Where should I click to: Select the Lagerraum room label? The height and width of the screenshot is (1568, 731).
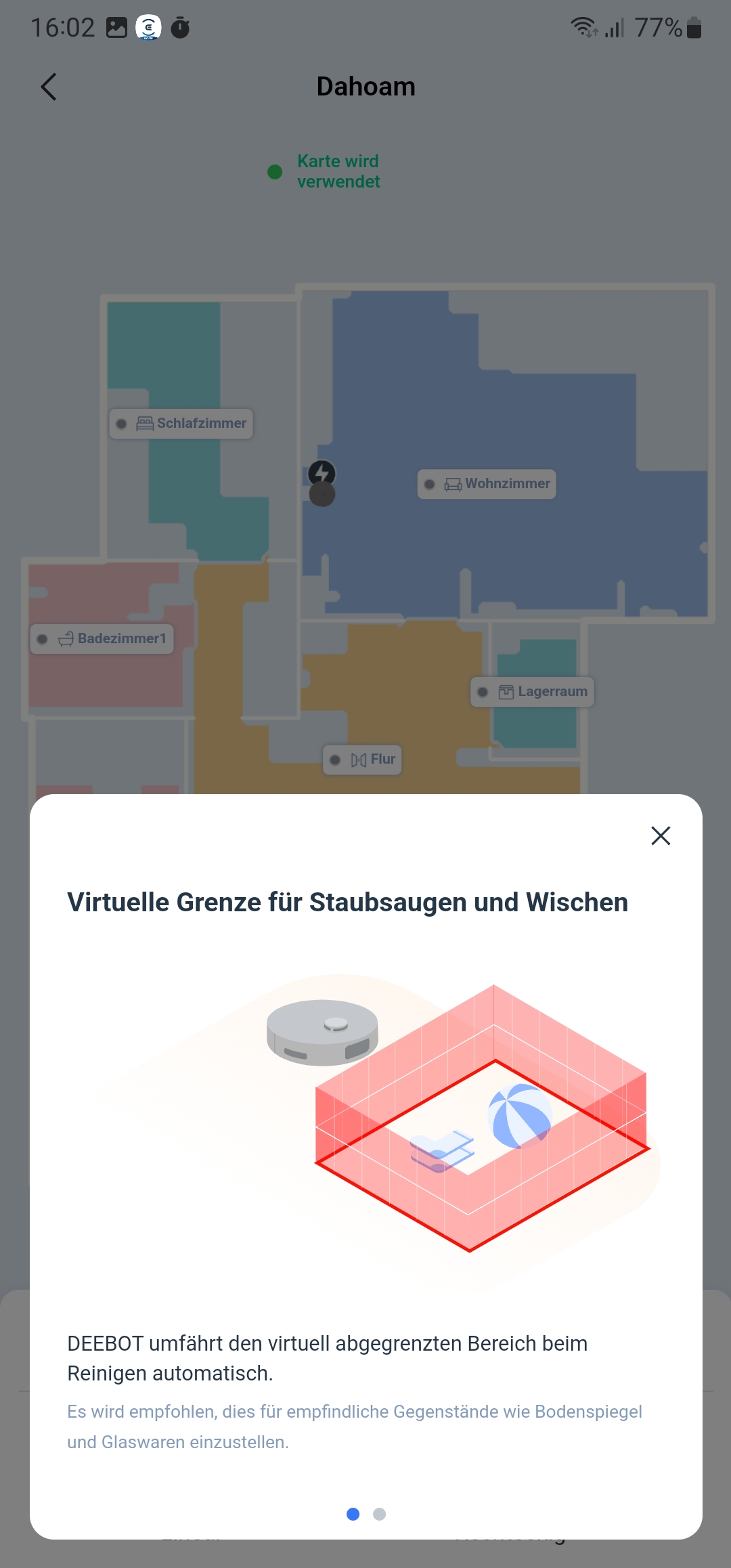[533, 692]
